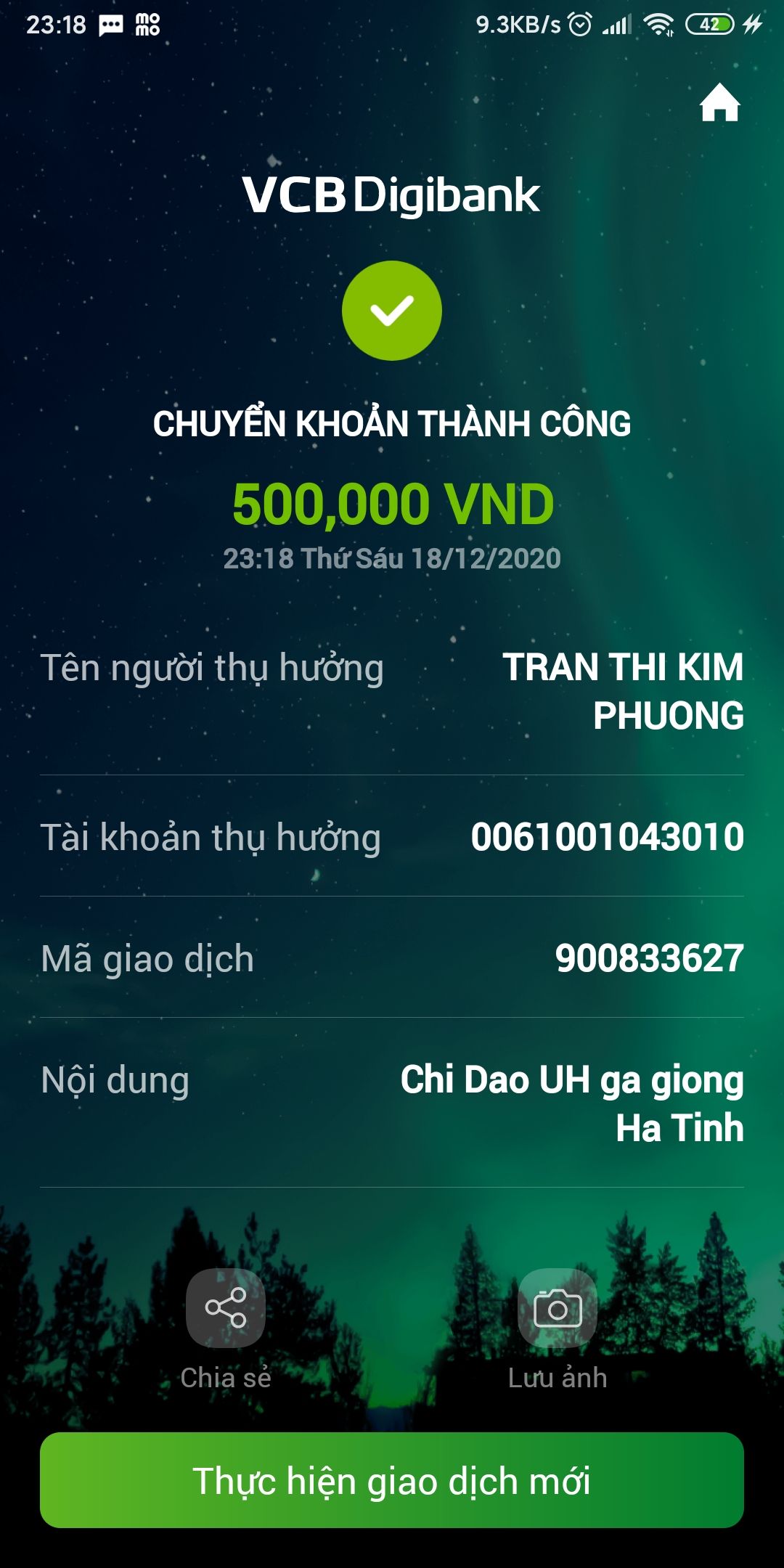Save receipt image with Lưu ảnh

tap(558, 1308)
